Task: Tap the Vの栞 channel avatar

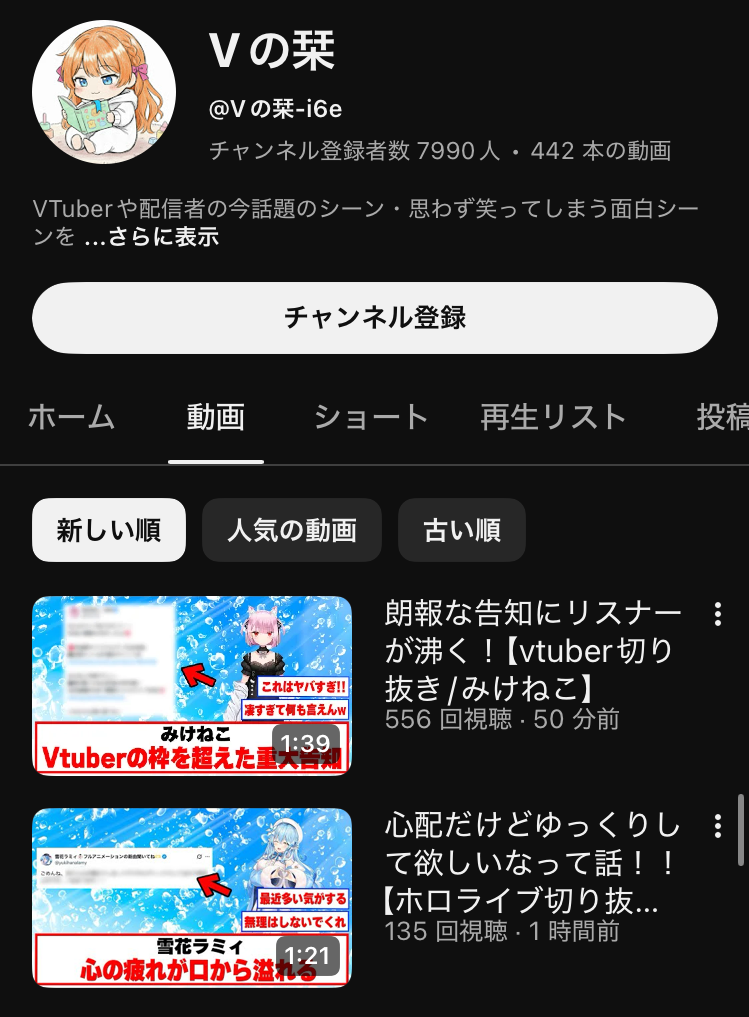Action: pos(104,92)
